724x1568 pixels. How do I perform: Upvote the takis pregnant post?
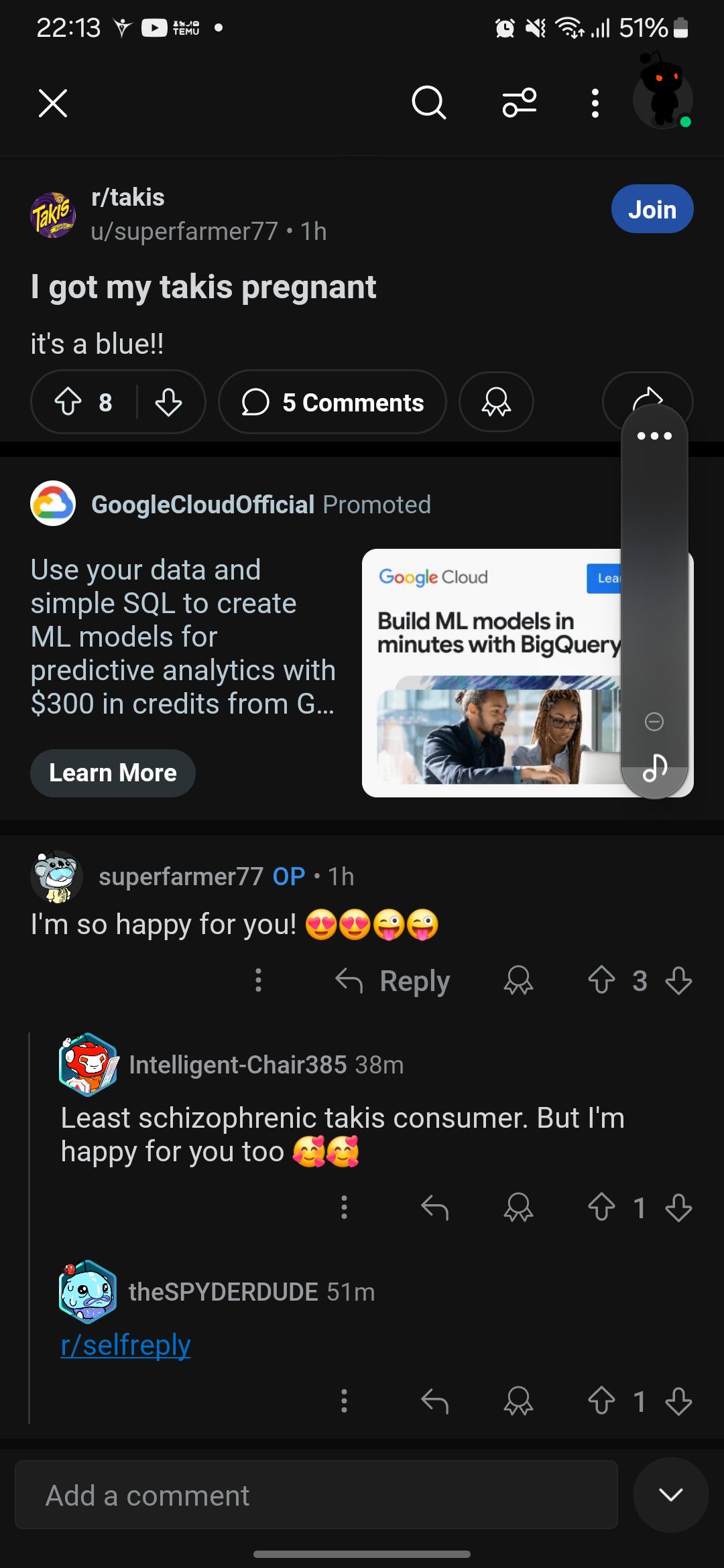(68, 402)
